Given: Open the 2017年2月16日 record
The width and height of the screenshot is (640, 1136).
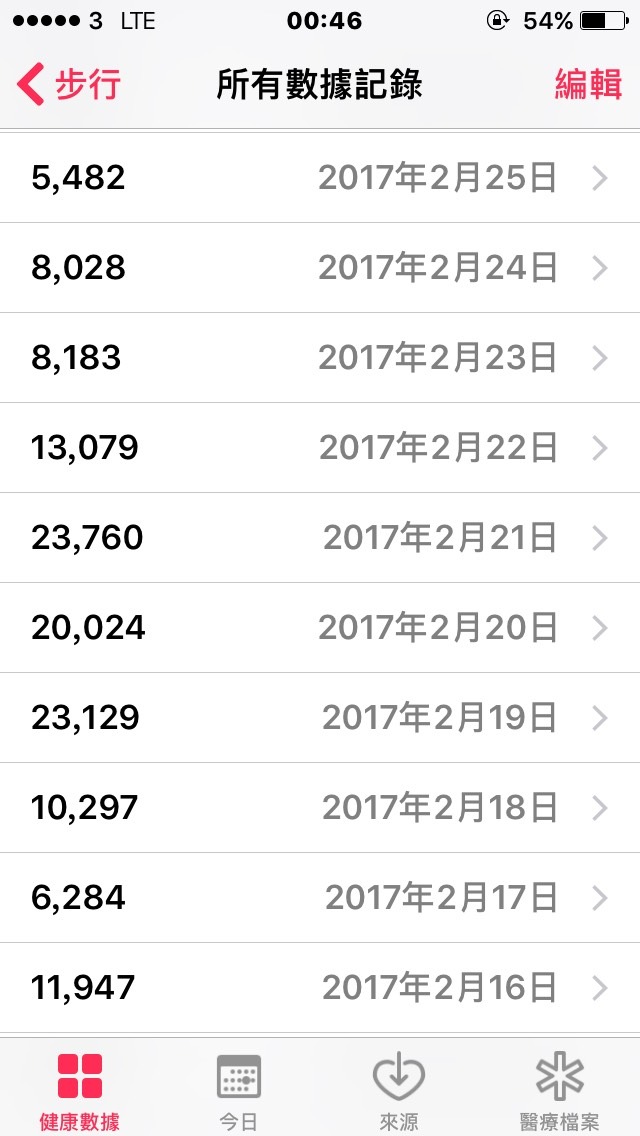Looking at the screenshot, I should coord(320,987).
